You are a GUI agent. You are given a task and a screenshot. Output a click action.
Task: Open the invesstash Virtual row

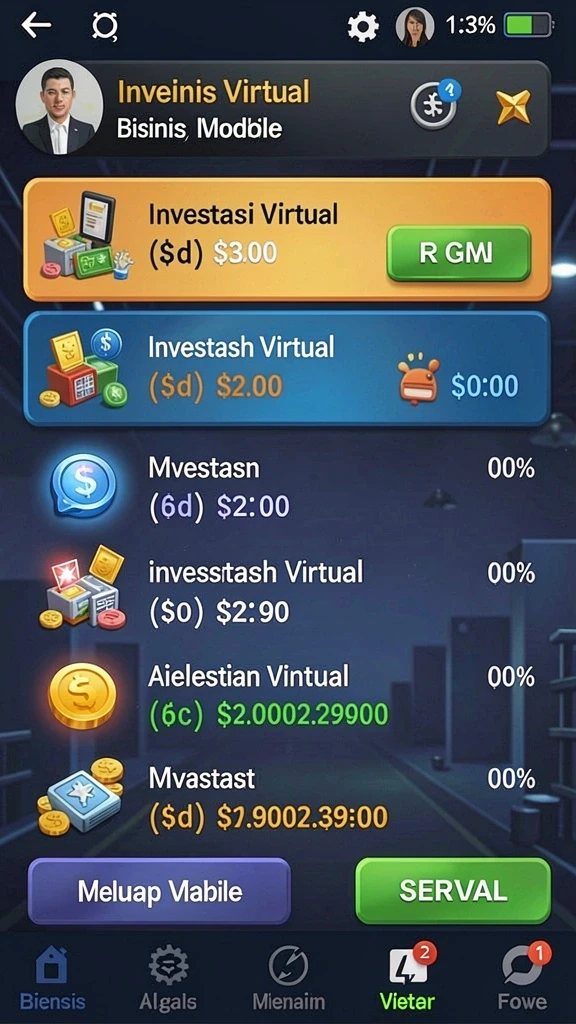(x=288, y=591)
